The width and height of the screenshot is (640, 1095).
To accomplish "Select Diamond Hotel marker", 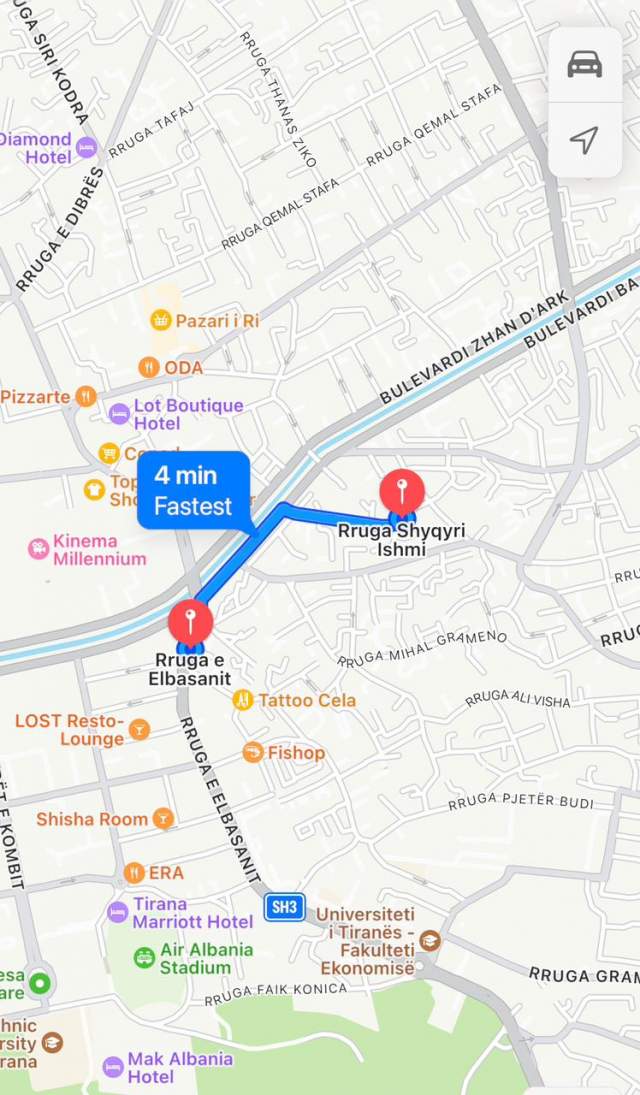I will [x=87, y=147].
